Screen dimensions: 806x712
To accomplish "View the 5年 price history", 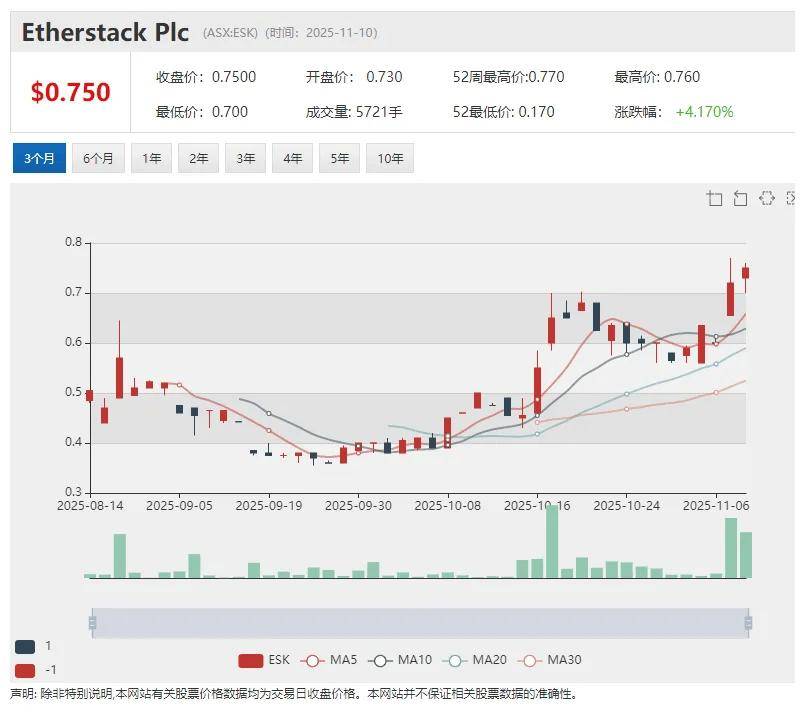I will coord(339,158).
